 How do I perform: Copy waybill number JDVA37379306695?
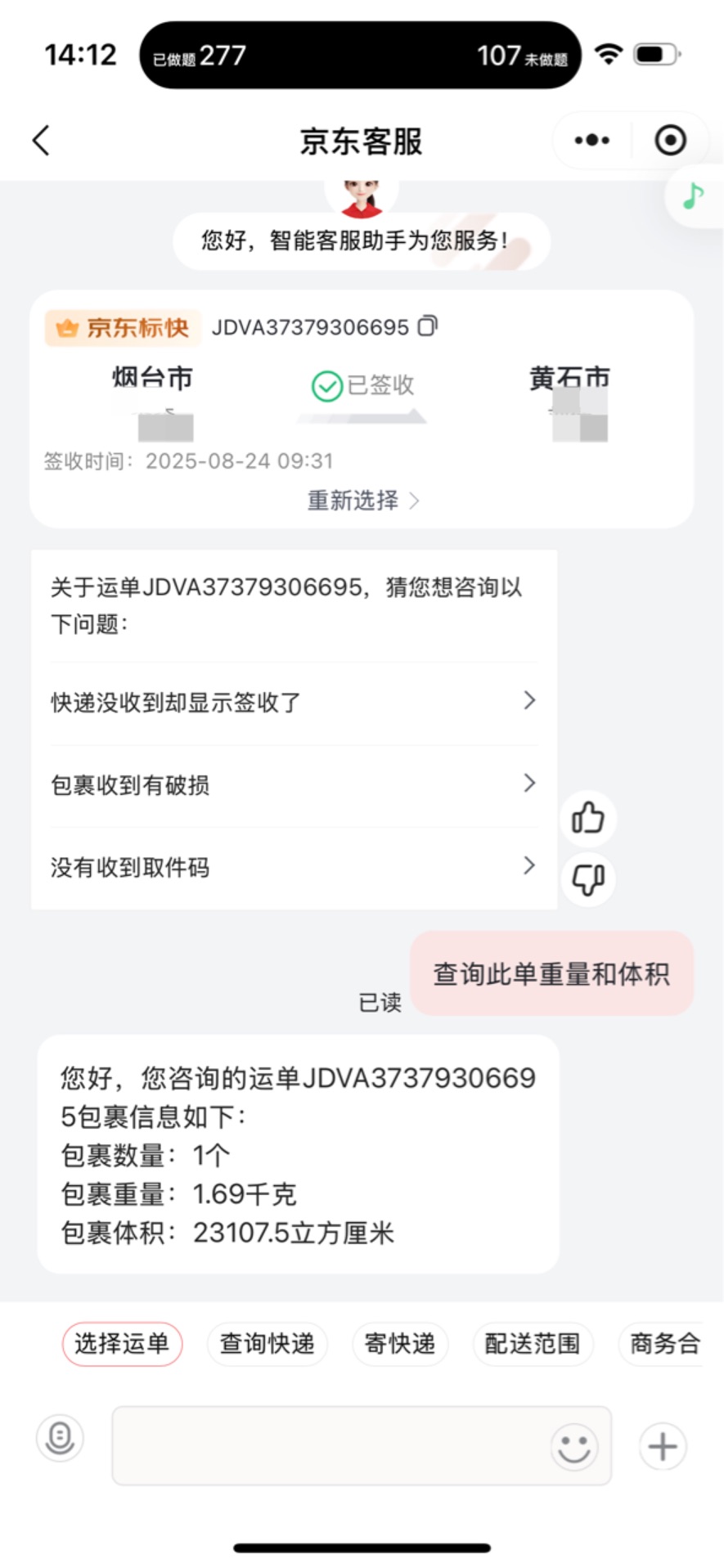(x=428, y=326)
